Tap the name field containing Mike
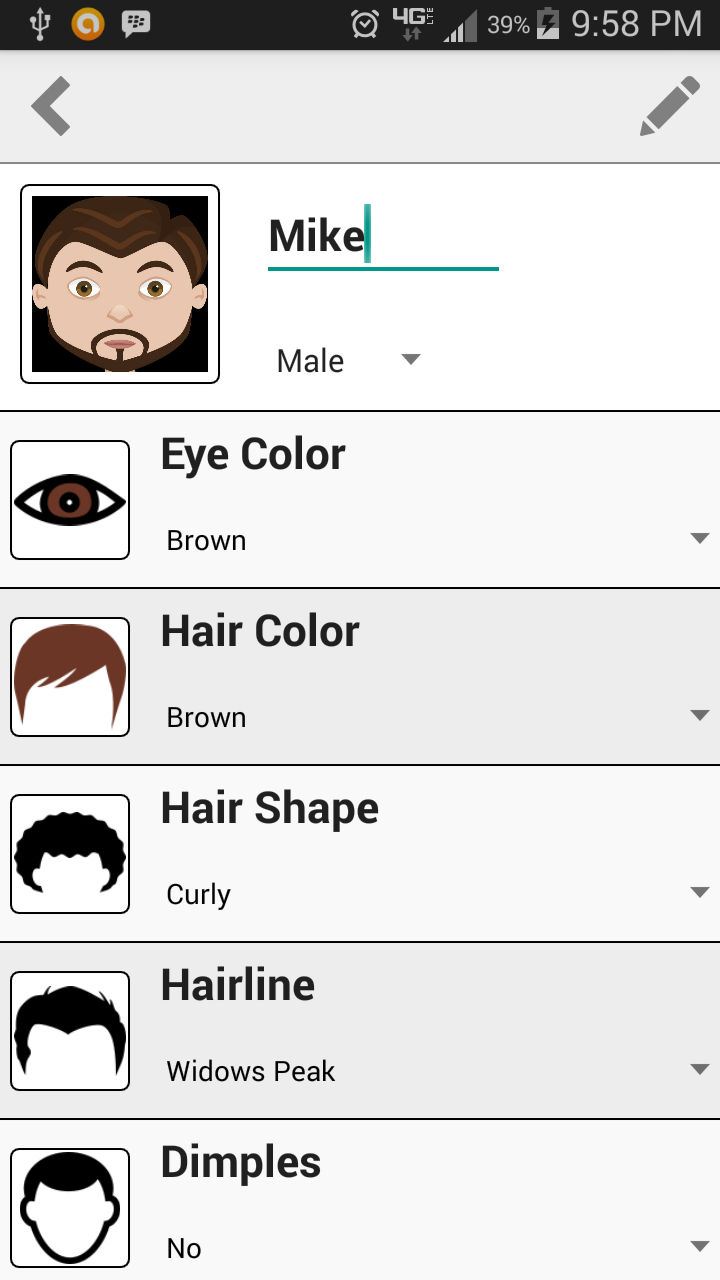The width and height of the screenshot is (720, 1280). click(383, 237)
